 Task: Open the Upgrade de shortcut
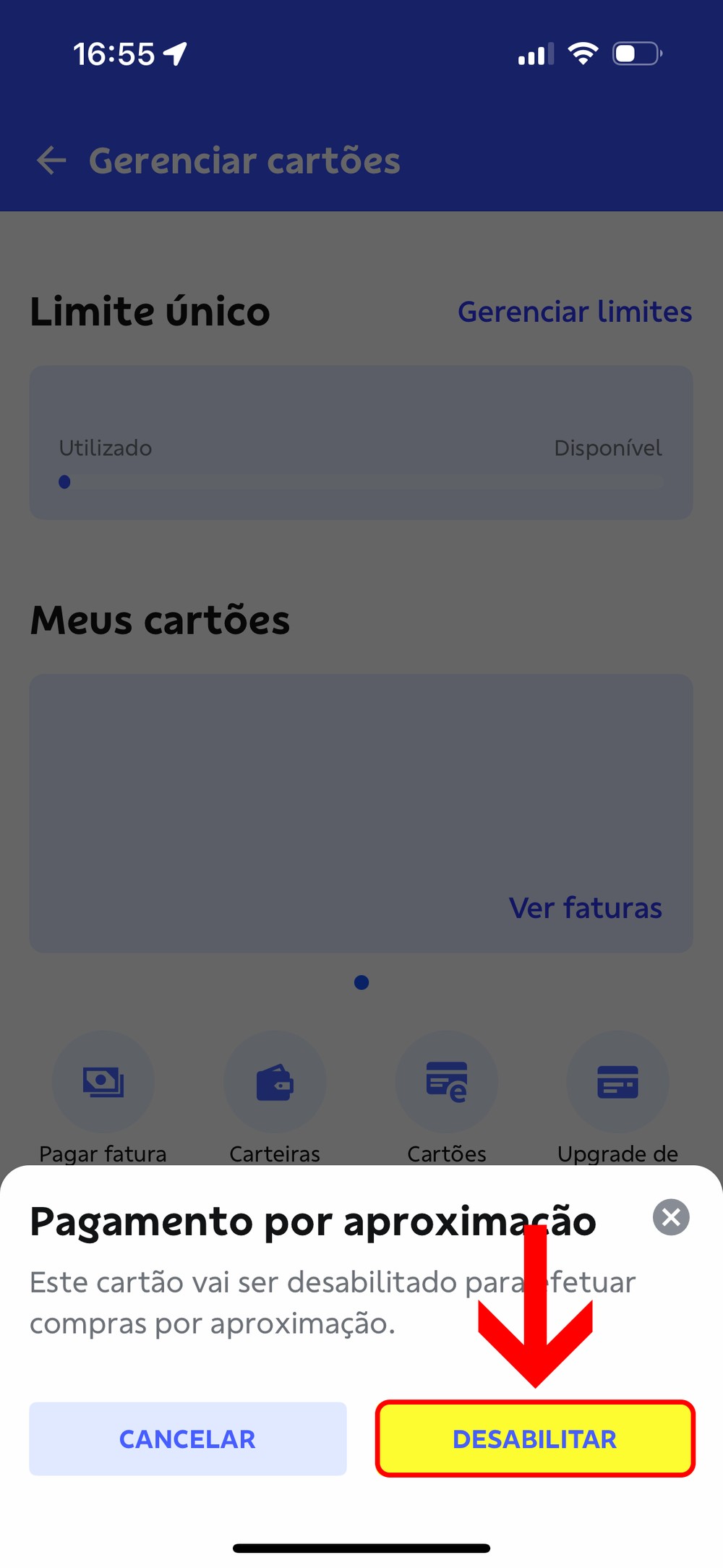(617, 1082)
